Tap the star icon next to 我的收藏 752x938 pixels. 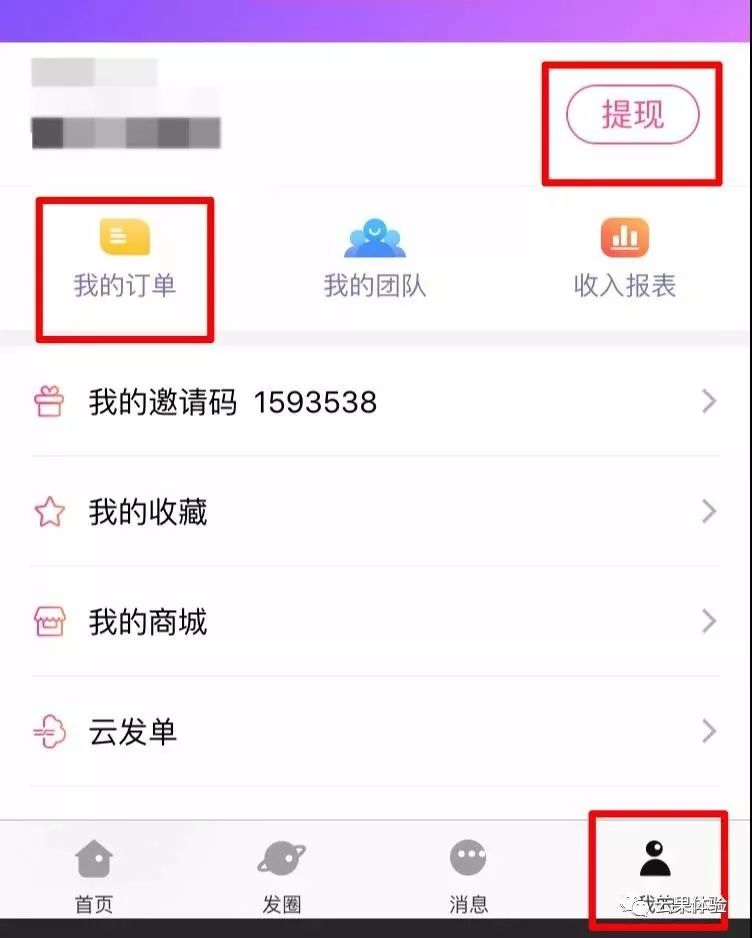[48, 512]
